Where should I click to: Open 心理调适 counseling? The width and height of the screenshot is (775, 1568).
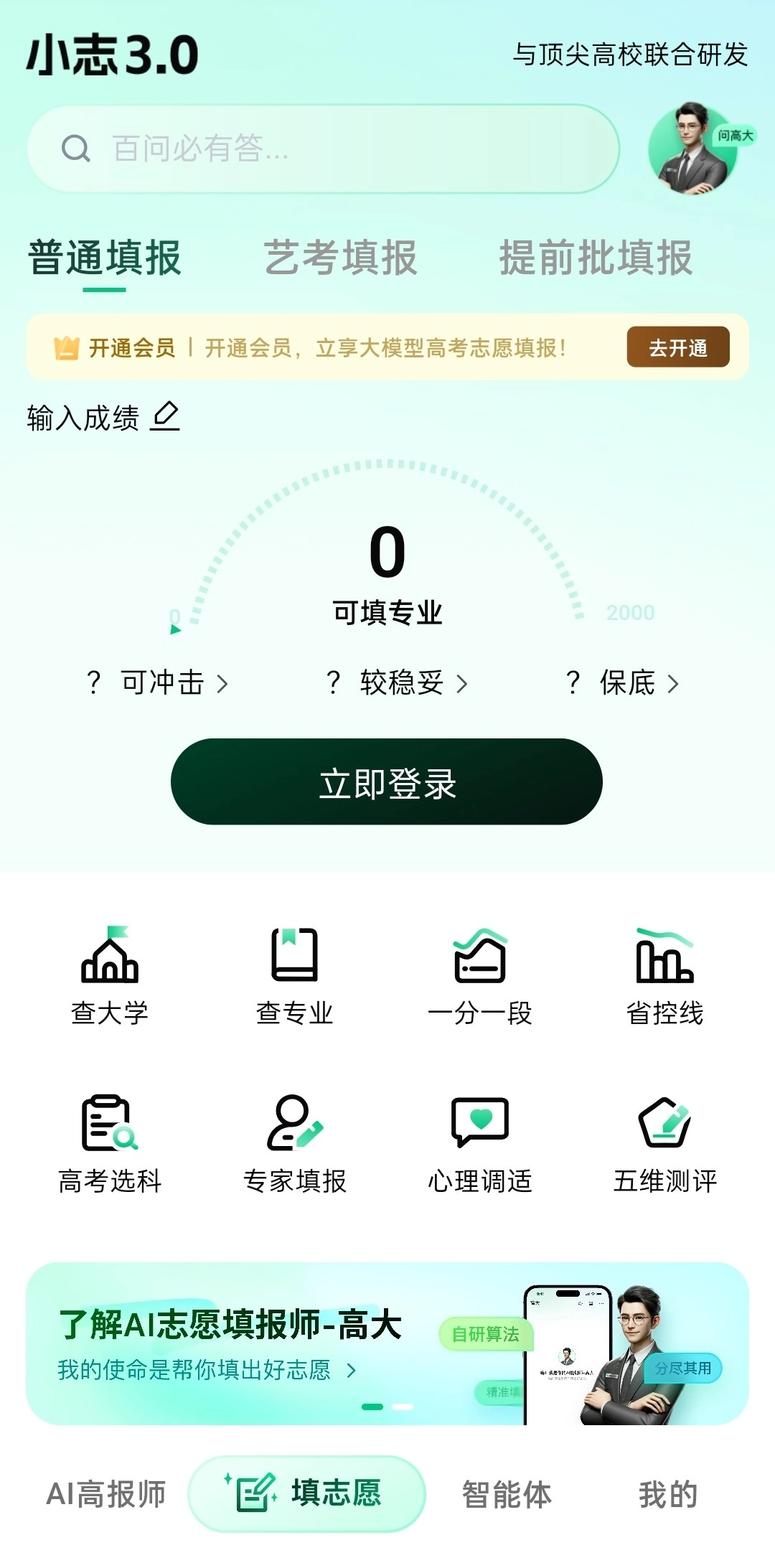[479, 1144]
